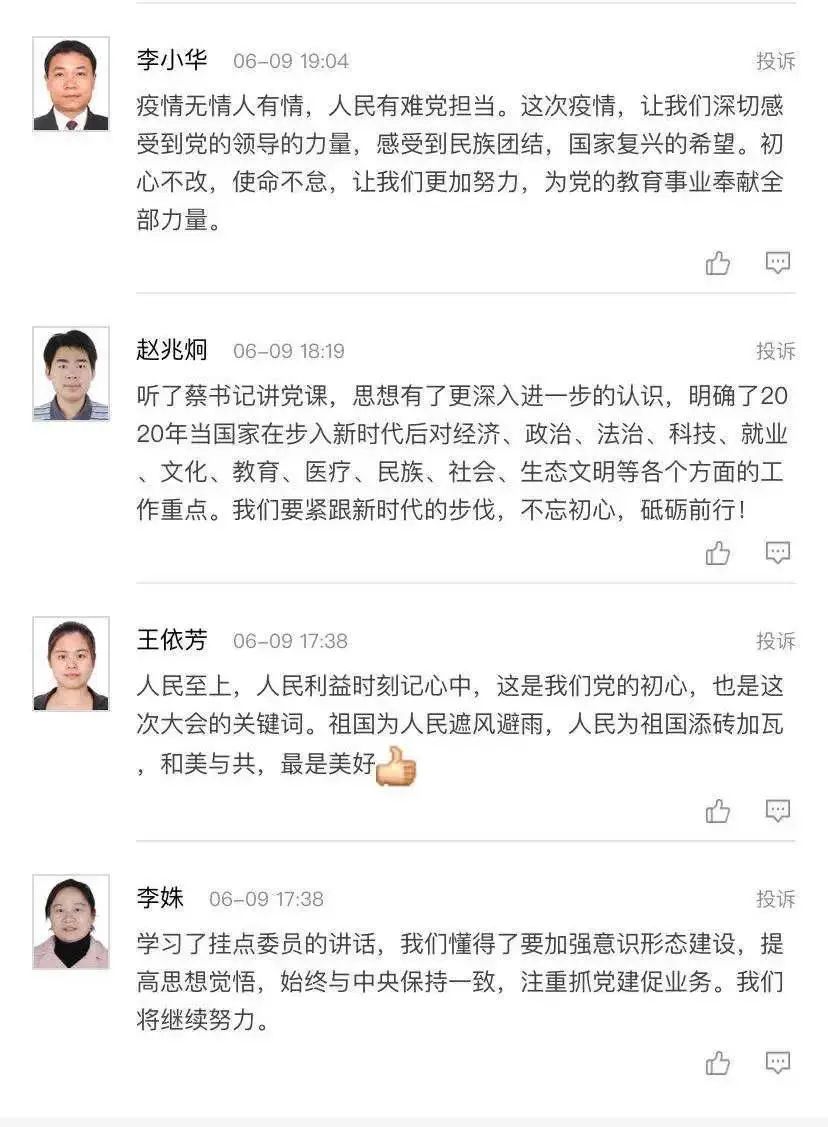Select 投诉 next to 李姝's comment
Screen dimensions: 828x1127
775,899
